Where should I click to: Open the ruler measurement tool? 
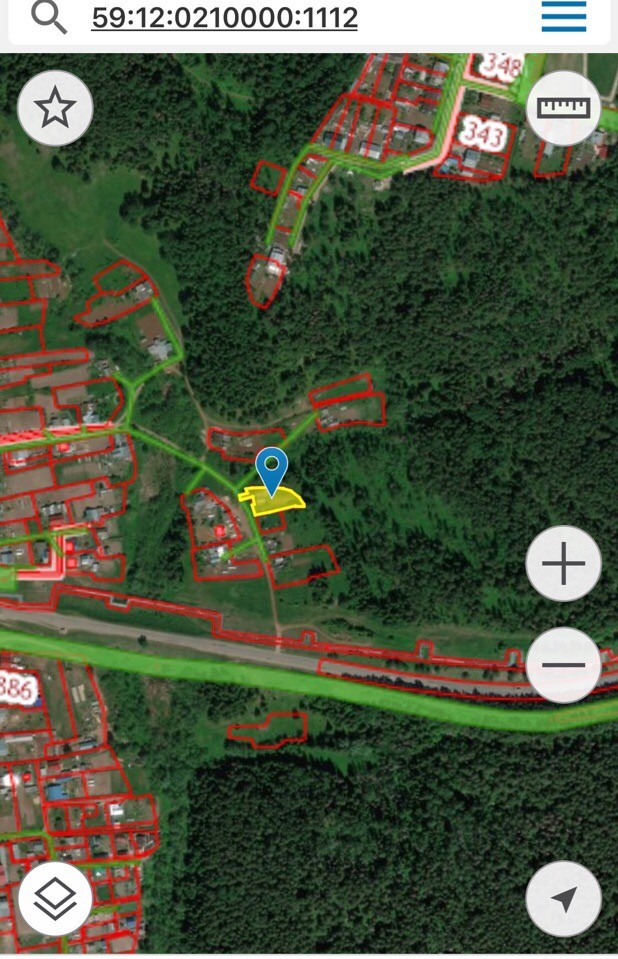point(564,108)
